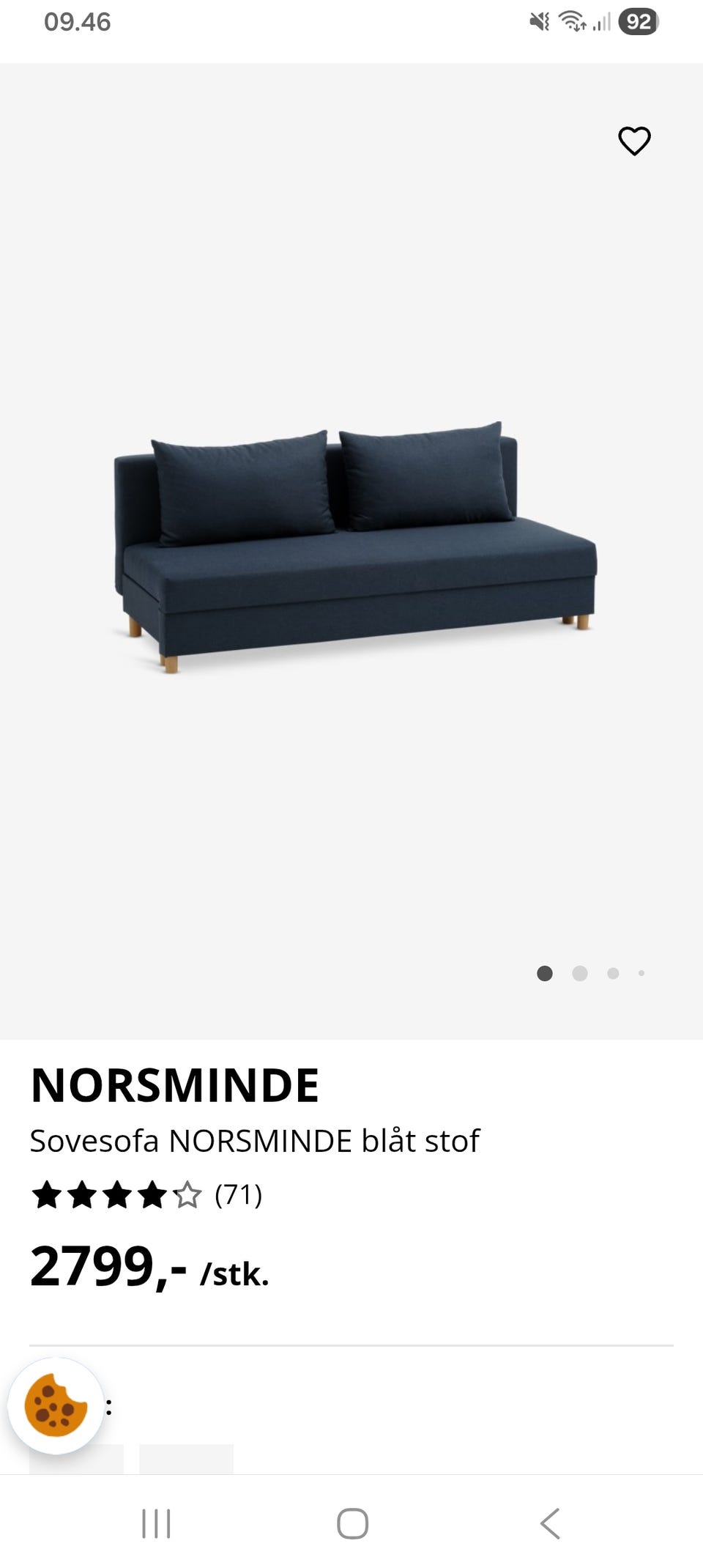Jump to the third image via its dot
Screen dimensions: 703x1568
[612, 974]
